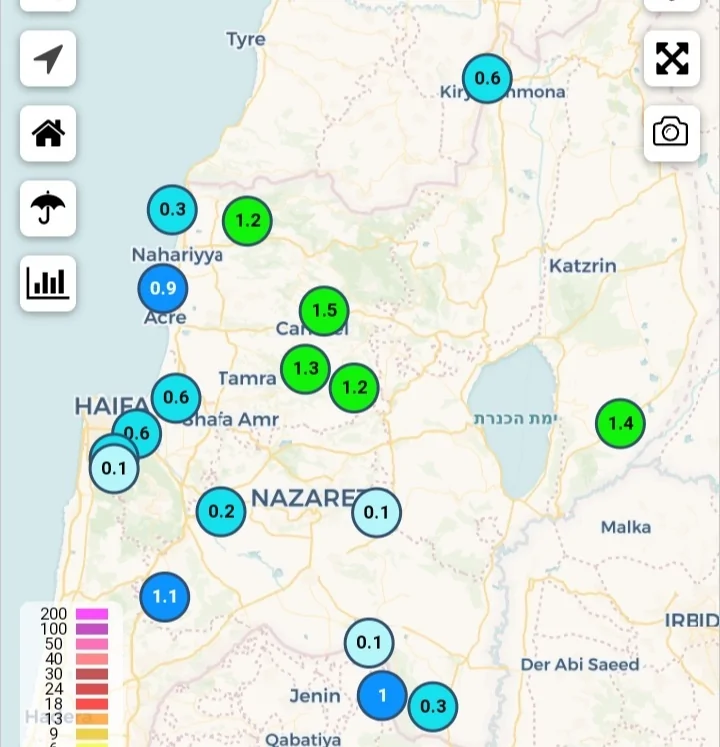Select the 1.1 blue station marker

(165, 597)
